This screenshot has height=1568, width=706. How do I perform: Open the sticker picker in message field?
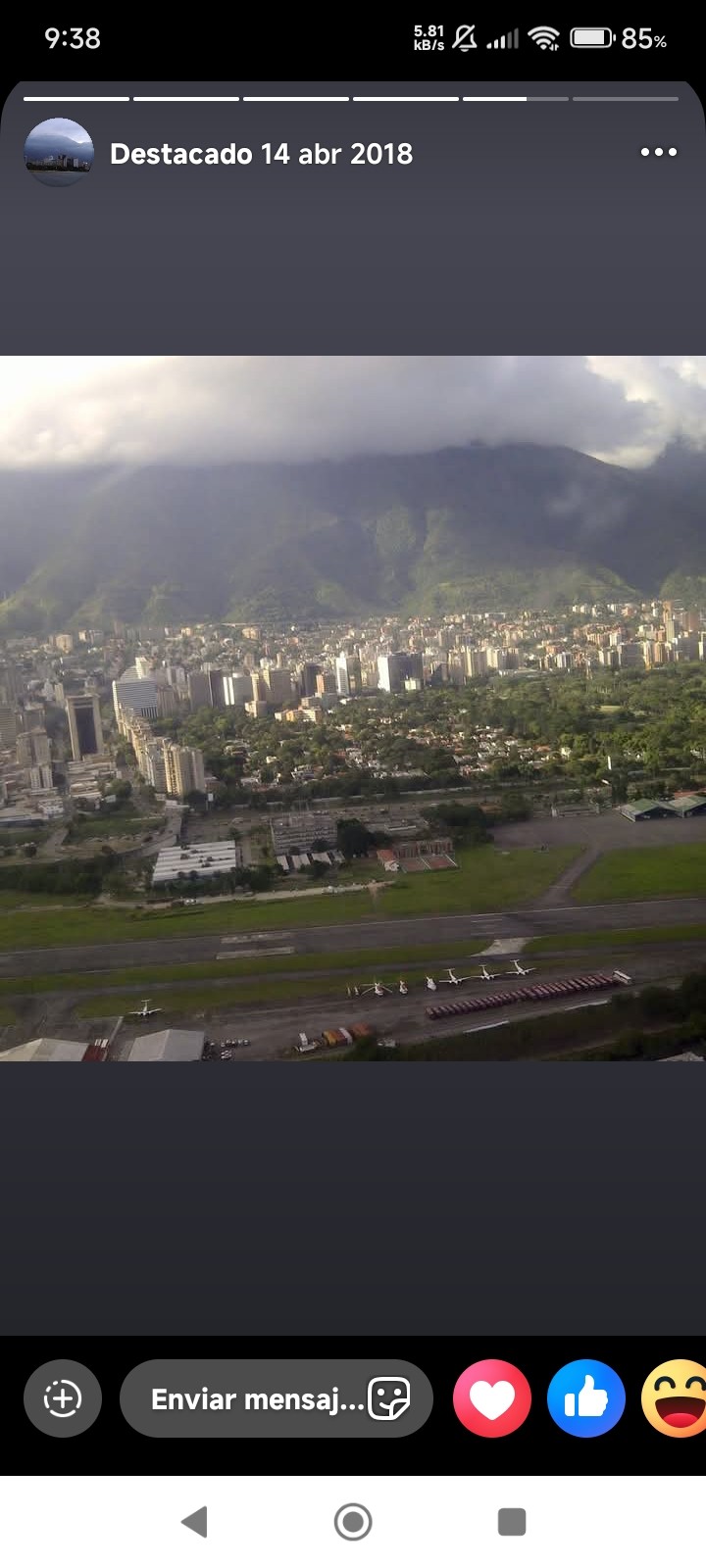[x=388, y=1398]
